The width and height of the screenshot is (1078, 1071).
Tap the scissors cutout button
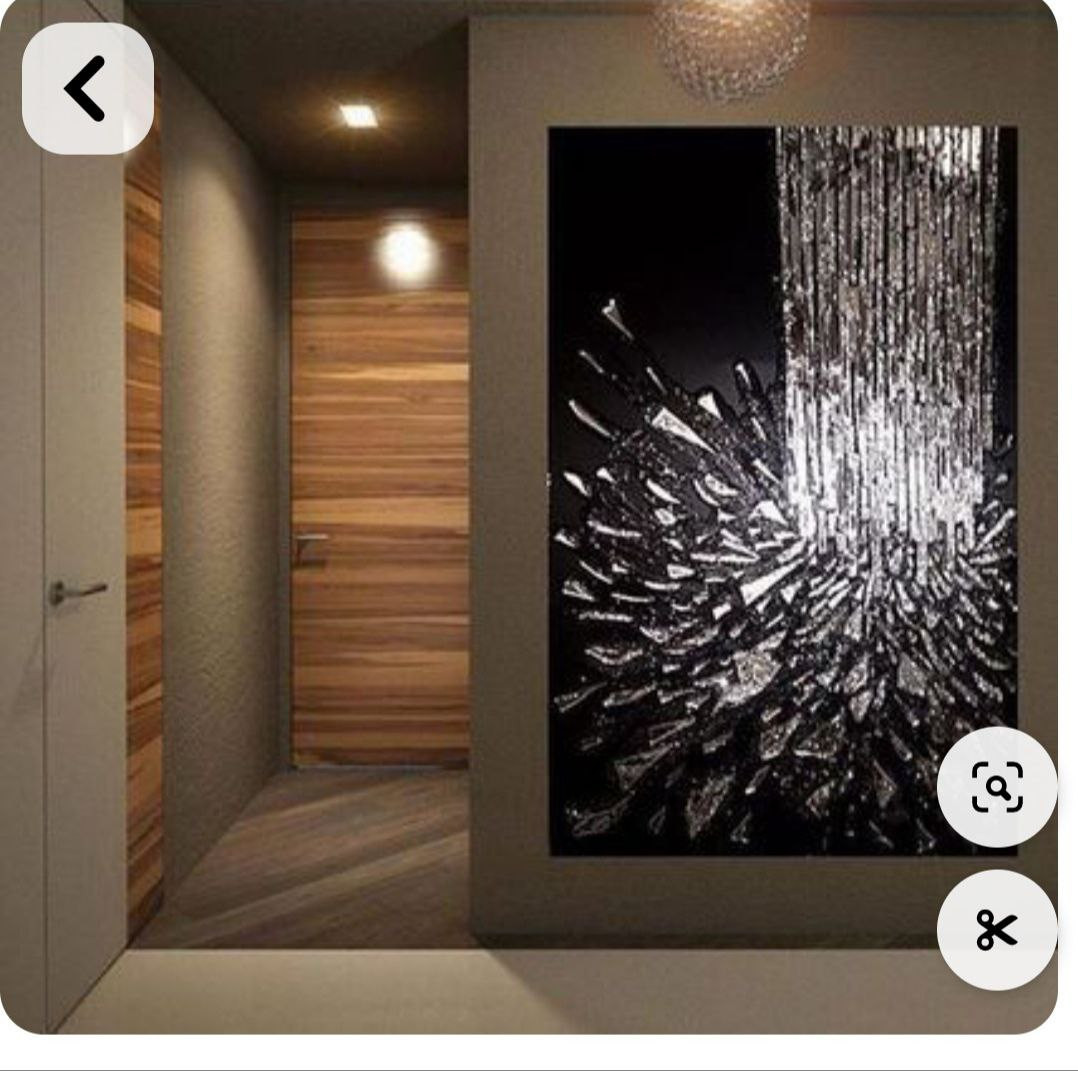click(997, 930)
